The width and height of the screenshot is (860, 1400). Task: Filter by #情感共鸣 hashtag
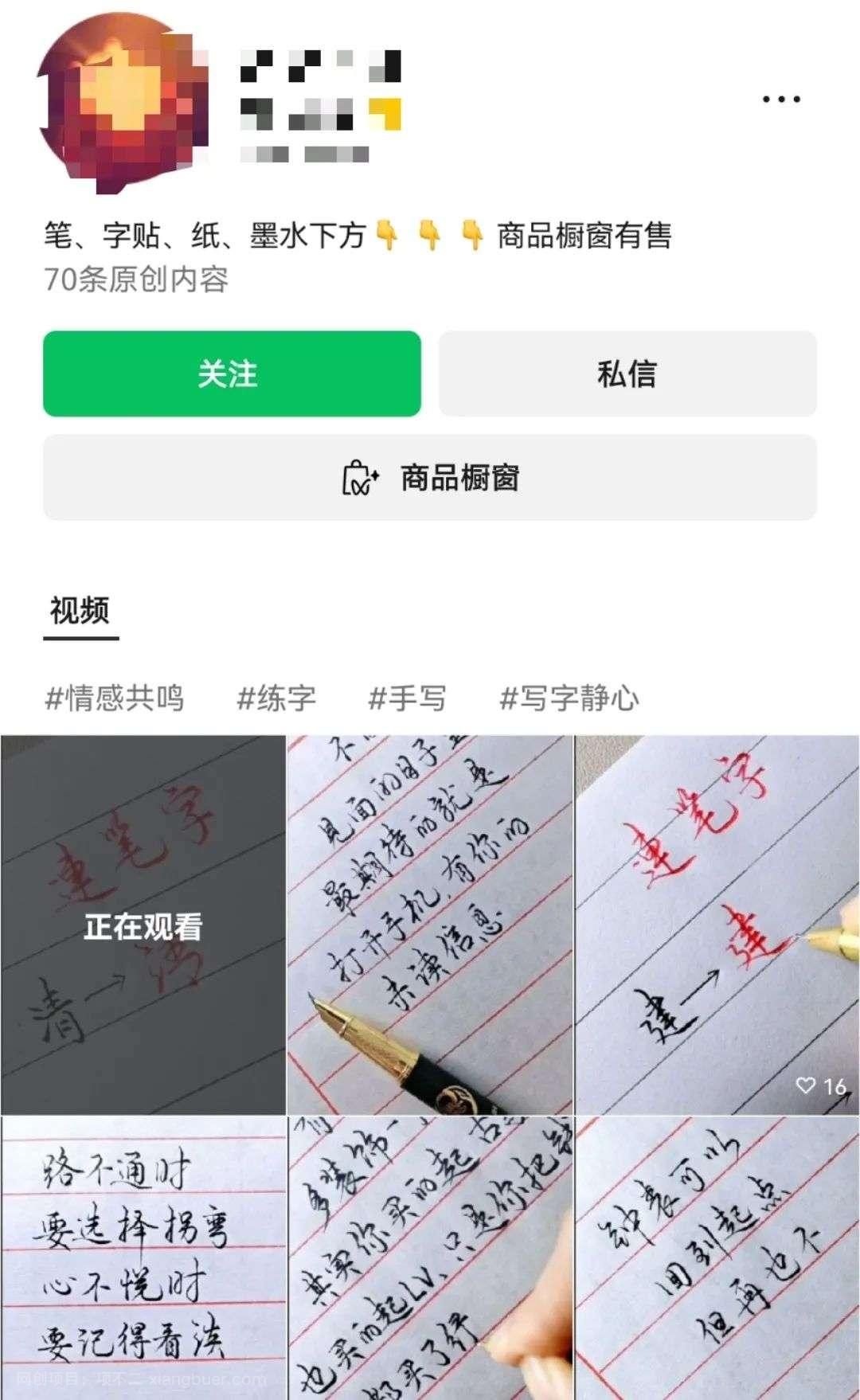pos(115,698)
